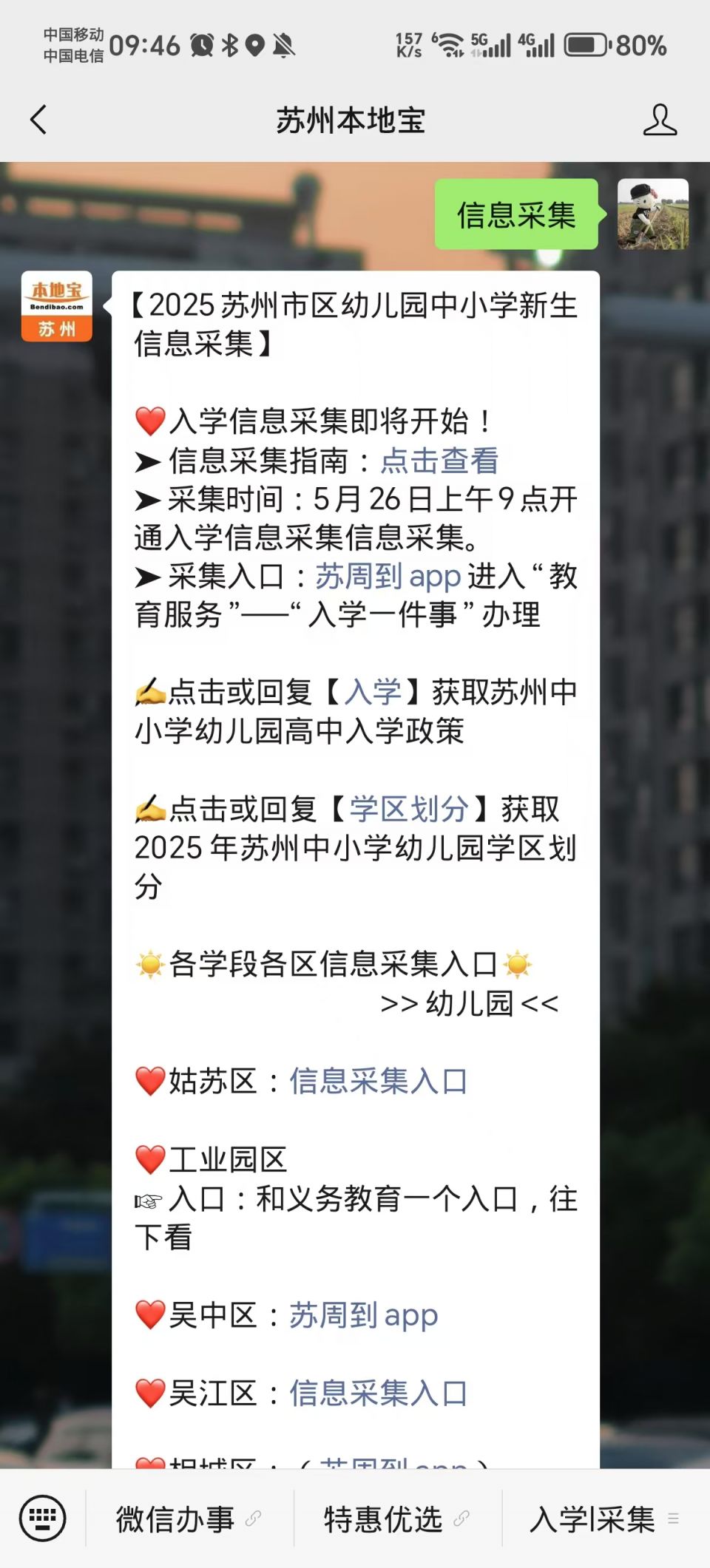Open 姑苏区 信息采集入口 link
Viewport: 710px width, 1568px height.
pos(378,1081)
